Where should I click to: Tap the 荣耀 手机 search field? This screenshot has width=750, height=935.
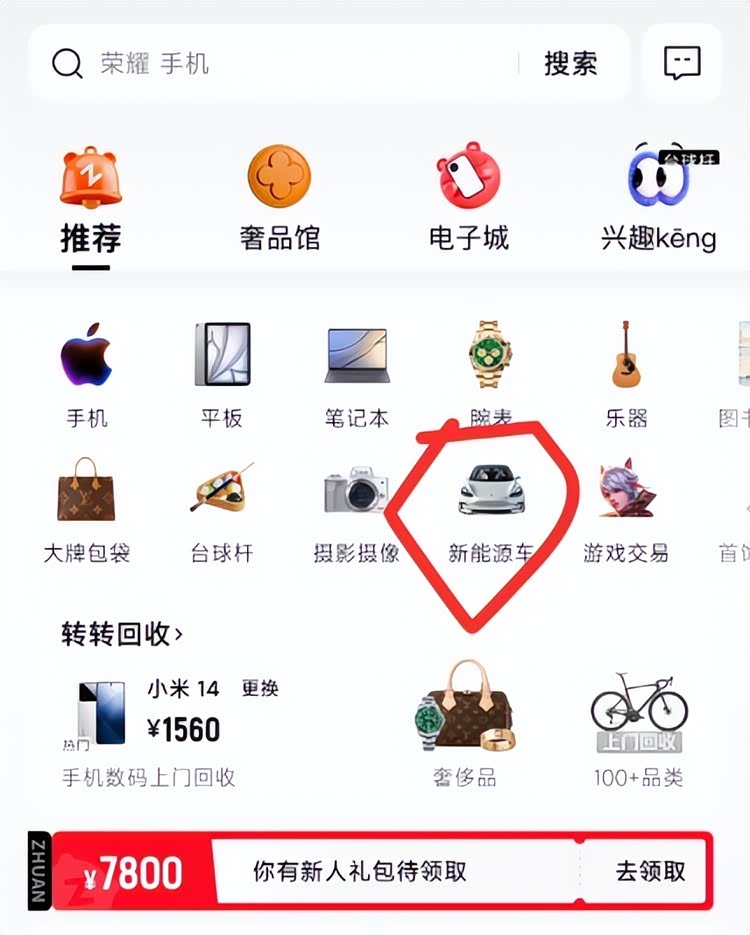tap(280, 65)
